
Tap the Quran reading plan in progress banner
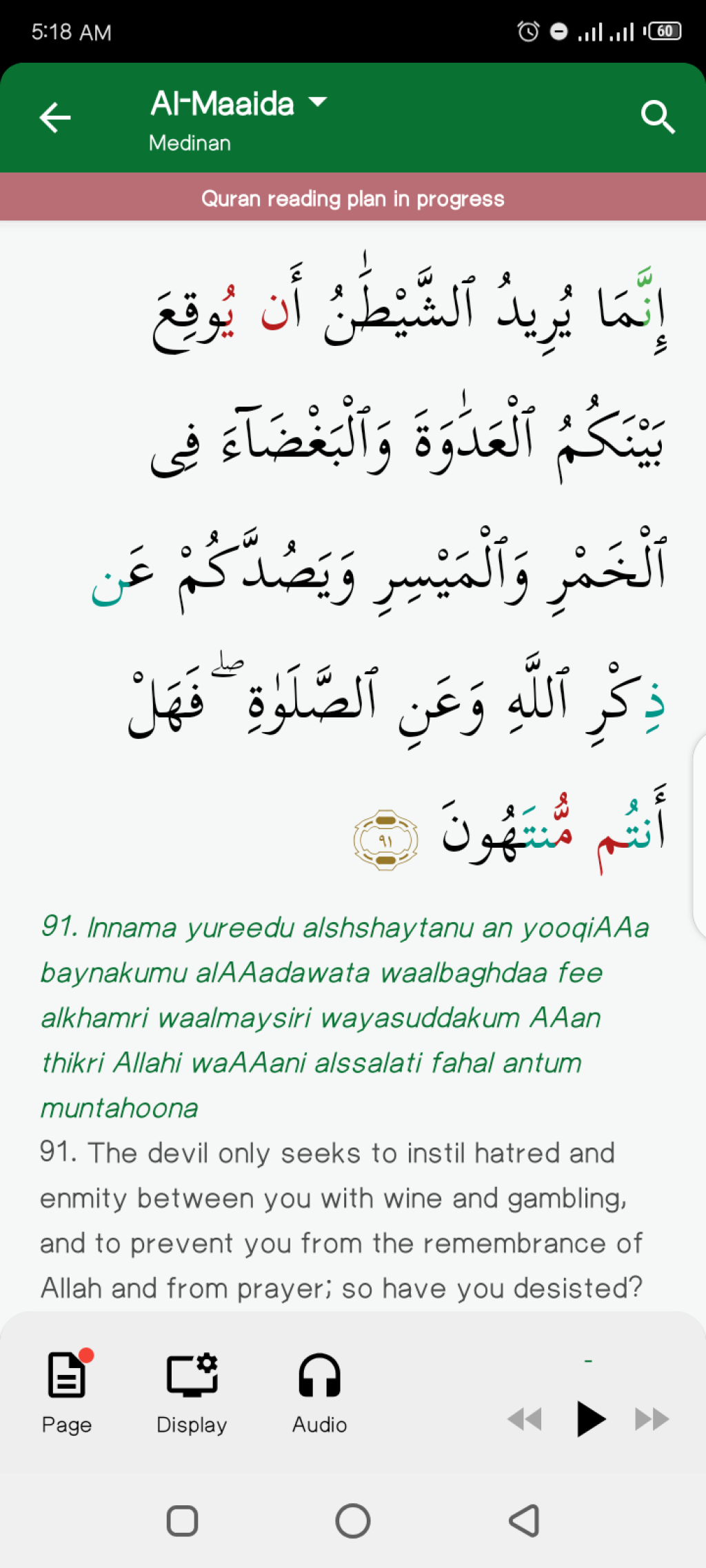[353, 198]
